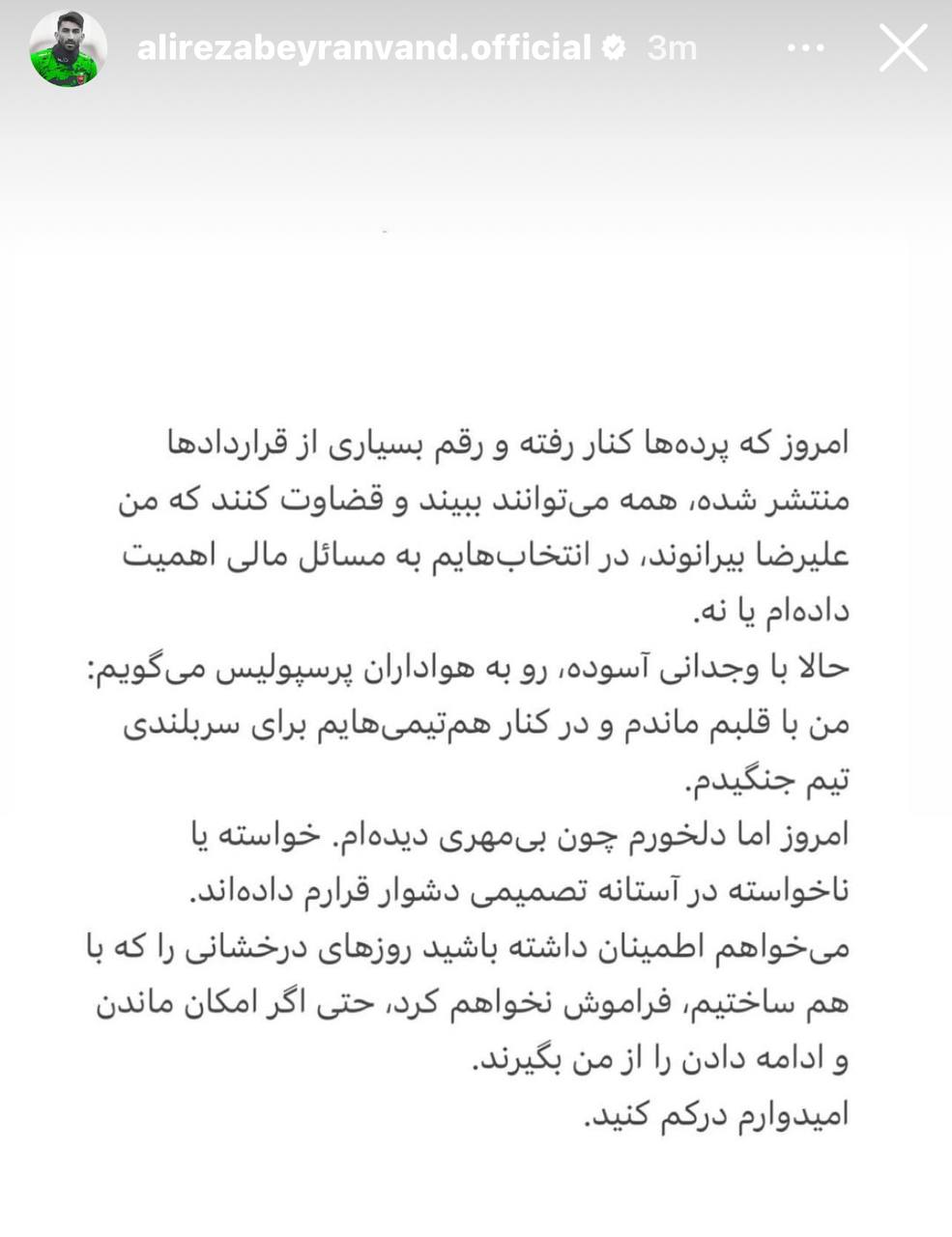Open the three-dot story options menu
This screenshot has width=952, height=1237.
(x=806, y=48)
